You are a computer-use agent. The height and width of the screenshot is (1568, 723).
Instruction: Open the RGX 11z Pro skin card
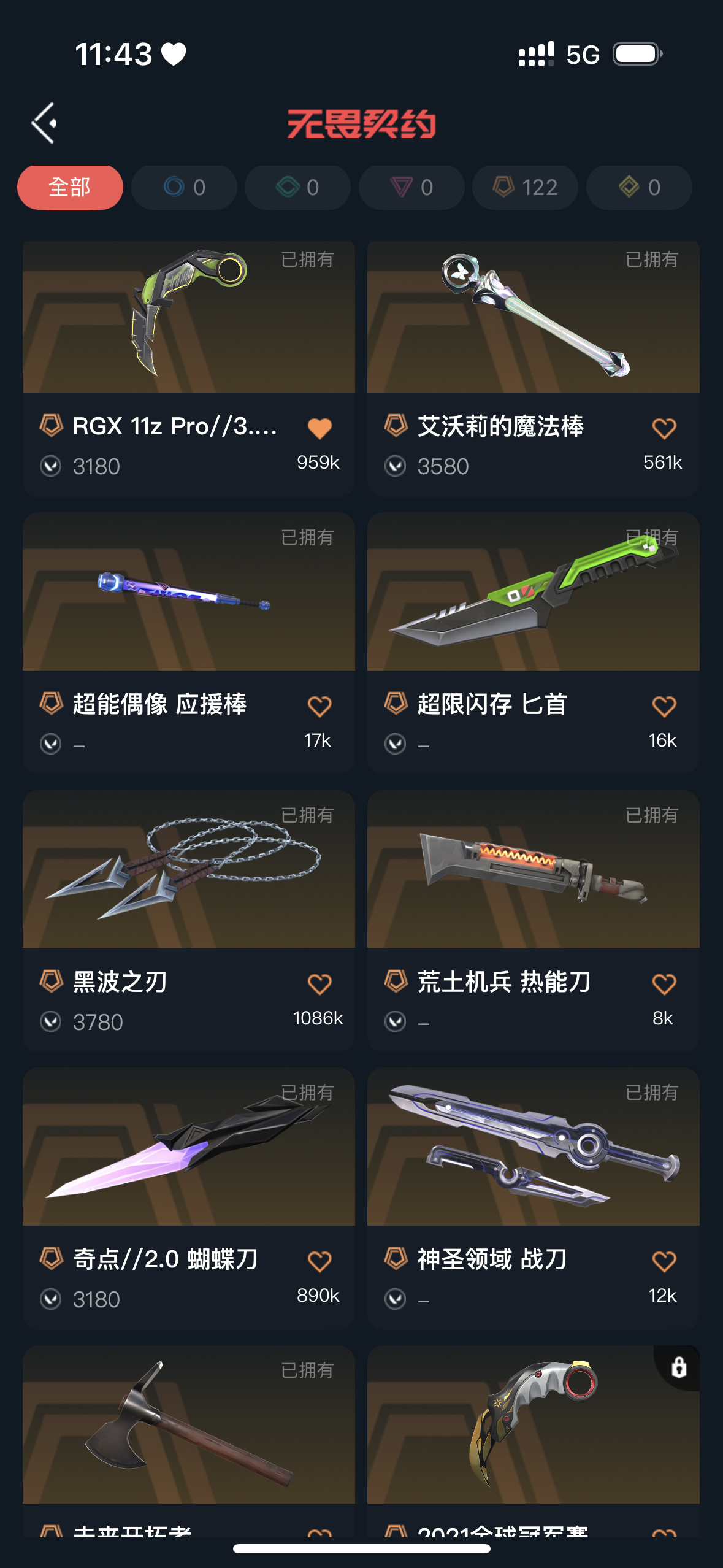pos(188,319)
